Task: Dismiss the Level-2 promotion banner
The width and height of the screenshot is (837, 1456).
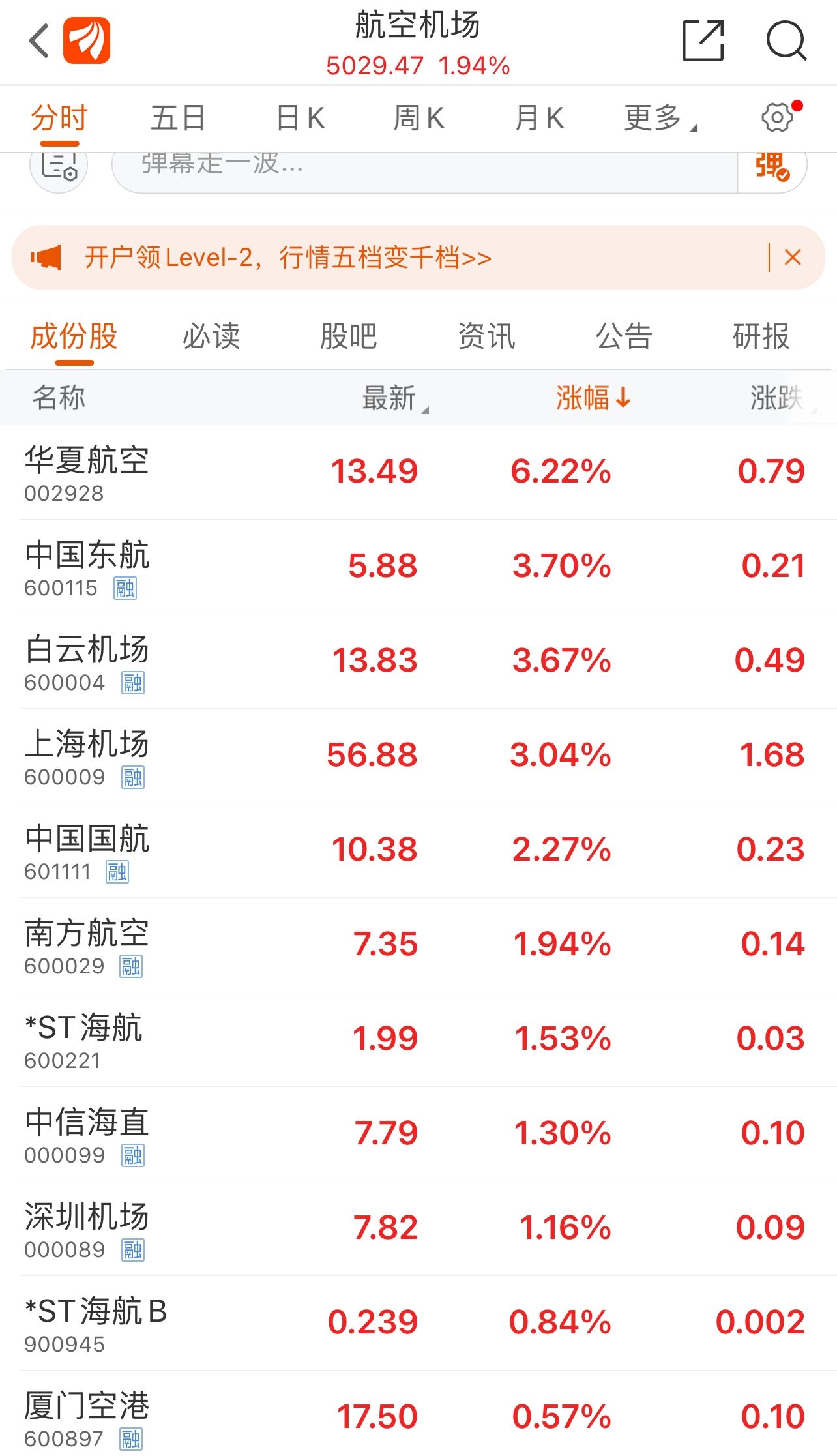Action: coord(793,258)
